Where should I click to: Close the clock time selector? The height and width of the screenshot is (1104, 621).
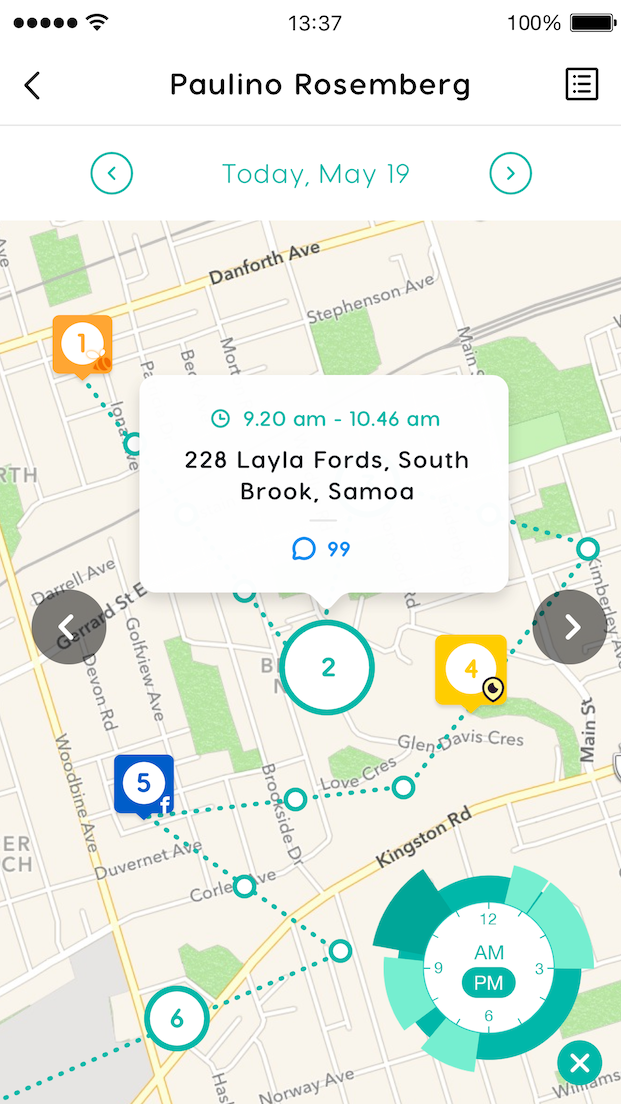pyautogui.click(x=580, y=1062)
